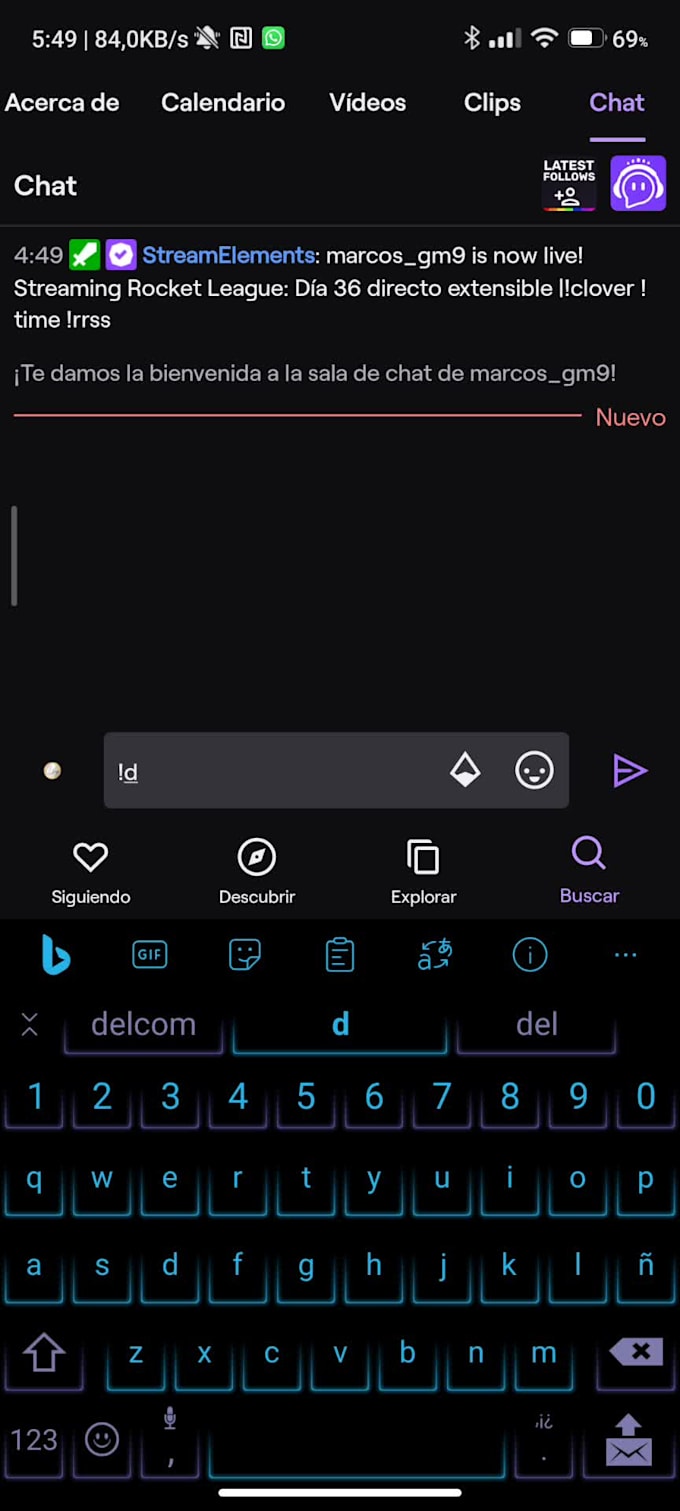The height and width of the screenshot is (1511, 680).
Task: Open the Clips tab
Action: (492, 103)
